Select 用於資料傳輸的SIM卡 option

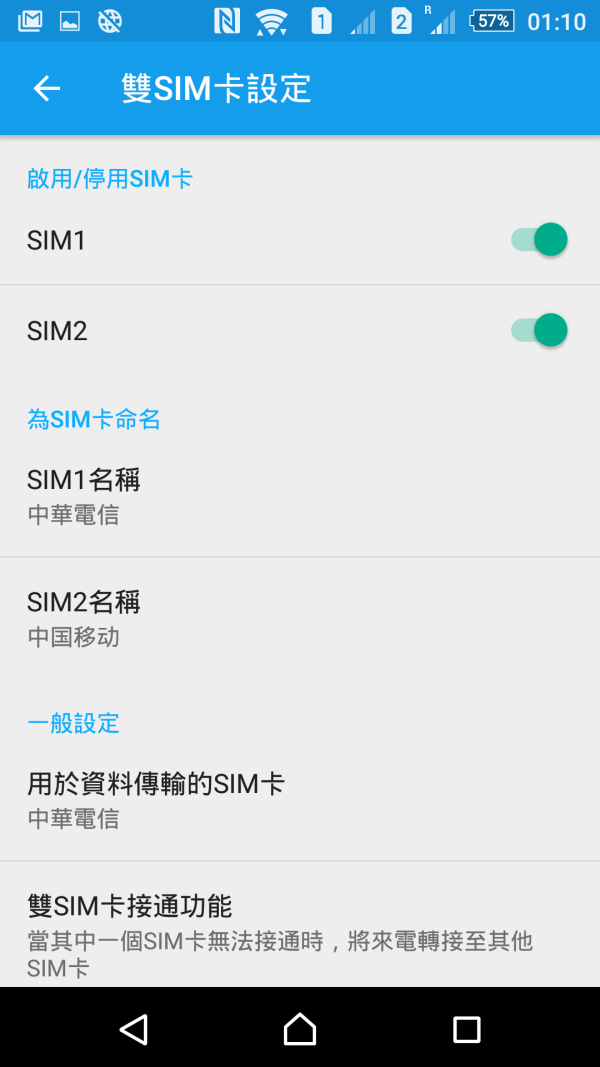pos(300,800)
